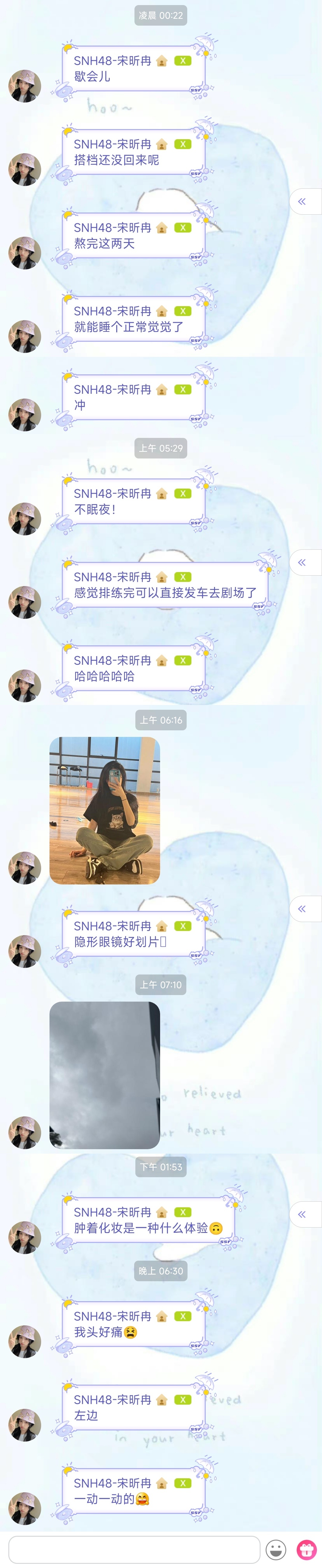Open the emoji picker
The height and width of the screenshot is (1568, 322).
point(276,1549)
